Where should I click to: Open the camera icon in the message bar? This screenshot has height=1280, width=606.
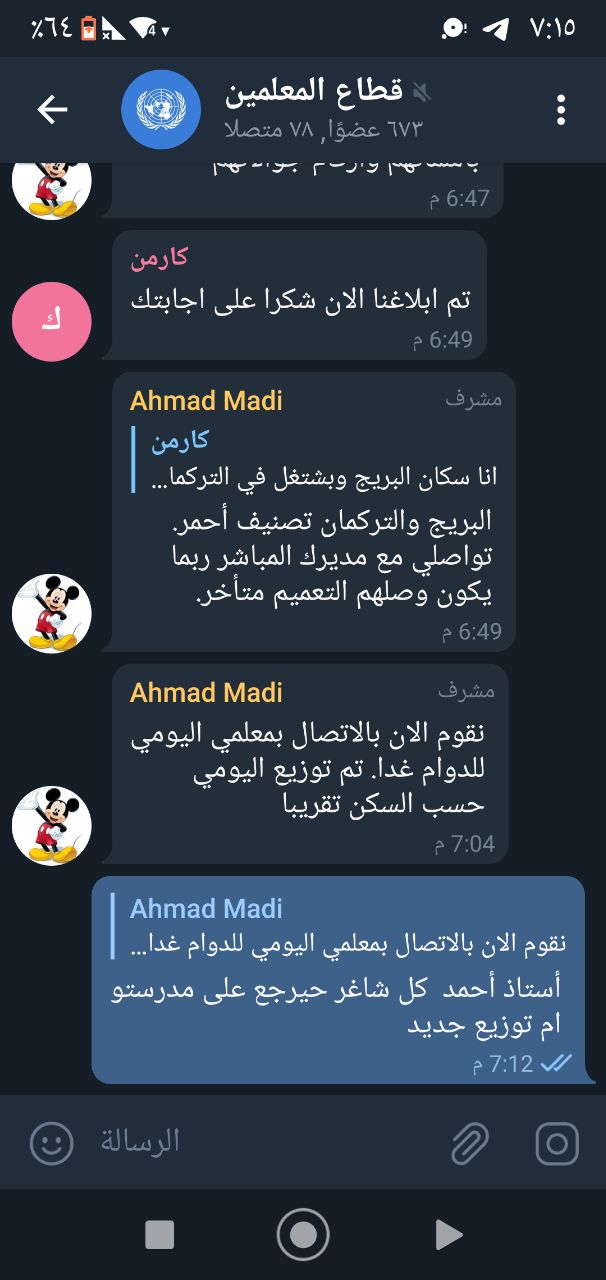pos(557,1143)
